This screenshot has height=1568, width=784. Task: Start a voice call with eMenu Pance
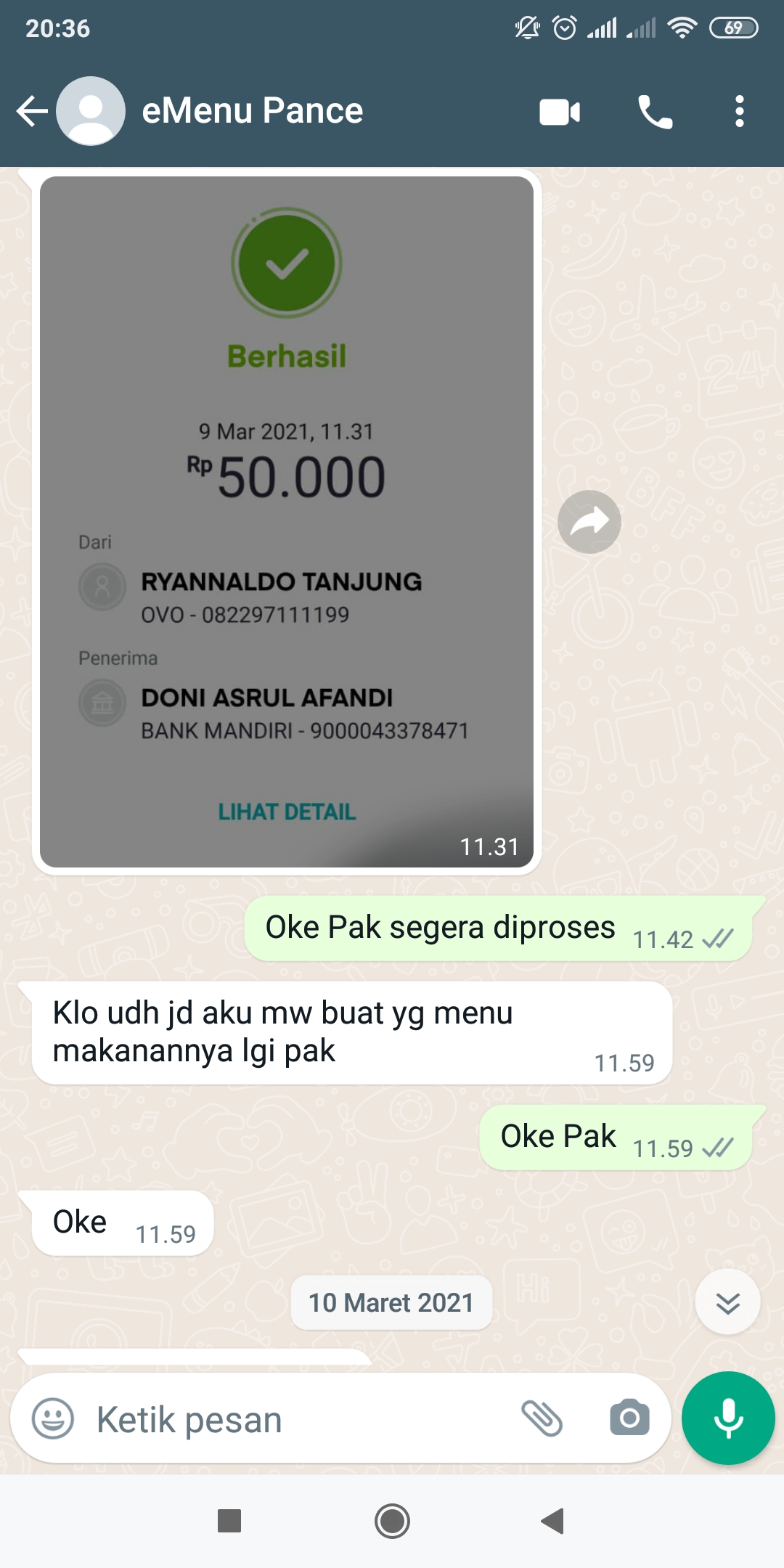(x=656, y=112)
